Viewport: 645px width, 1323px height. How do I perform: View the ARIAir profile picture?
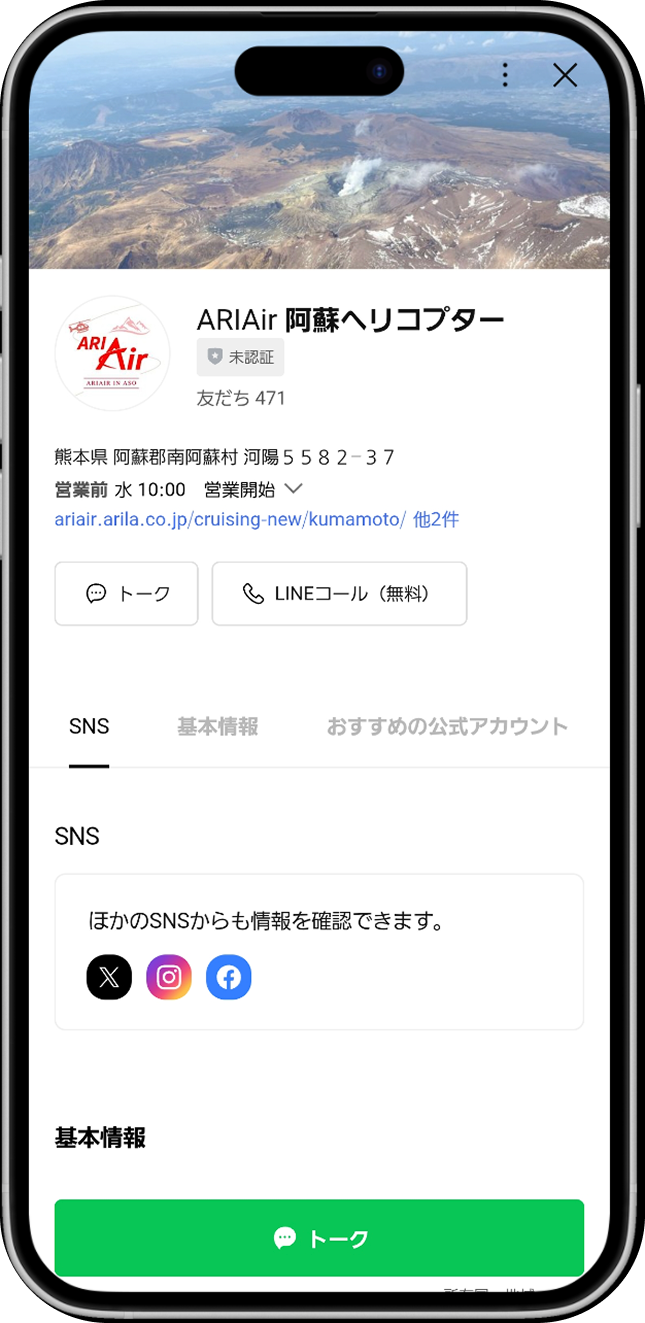(x=112, y=353)
